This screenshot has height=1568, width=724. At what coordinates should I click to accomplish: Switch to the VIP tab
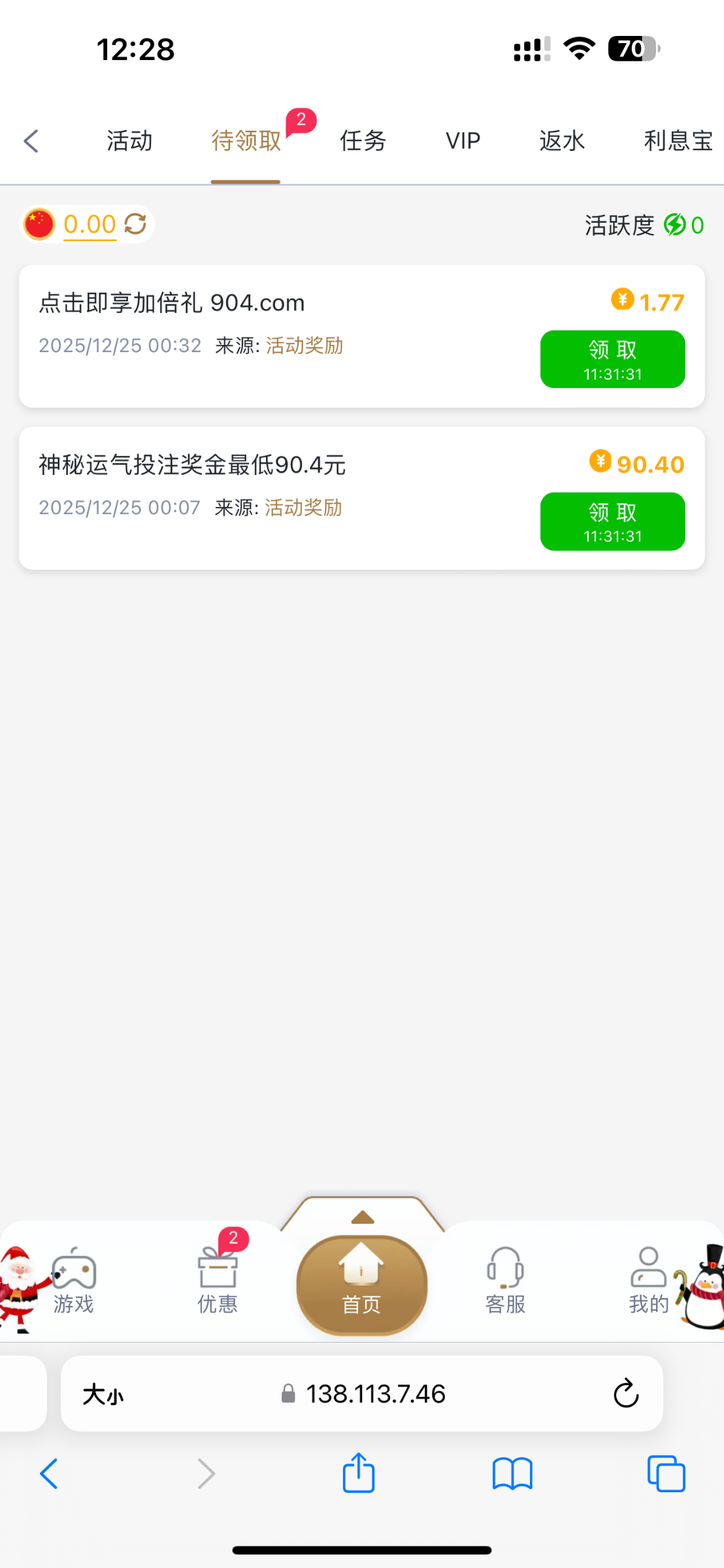point(463,141)
